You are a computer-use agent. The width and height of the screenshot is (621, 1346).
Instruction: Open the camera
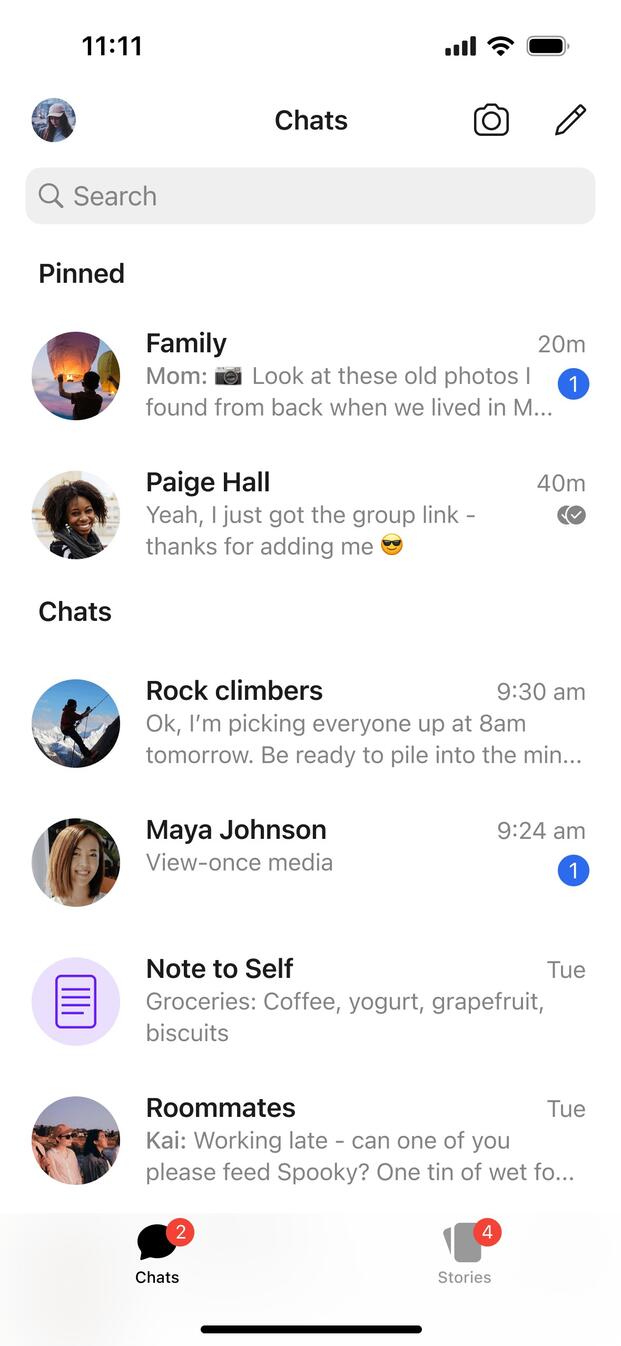pyautogui.click(x=491, y=121)
